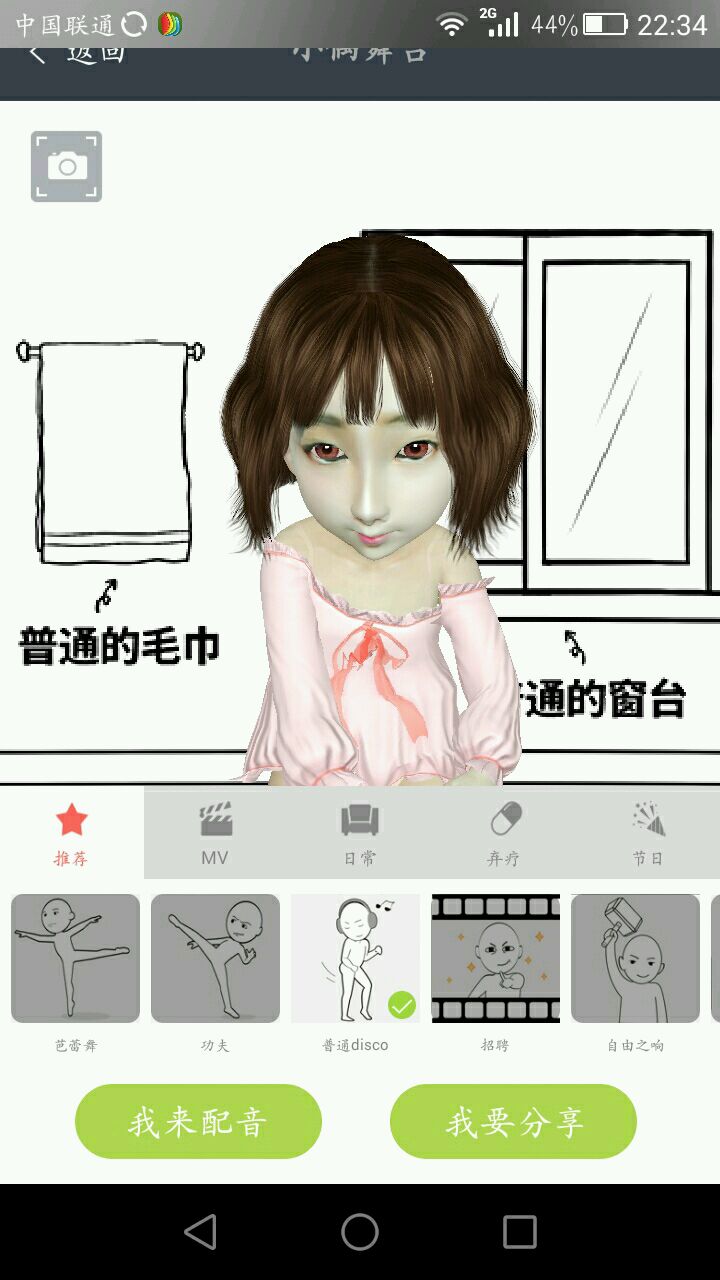
Task: Tap the 我来配音 button
Action: (198, 1121)
